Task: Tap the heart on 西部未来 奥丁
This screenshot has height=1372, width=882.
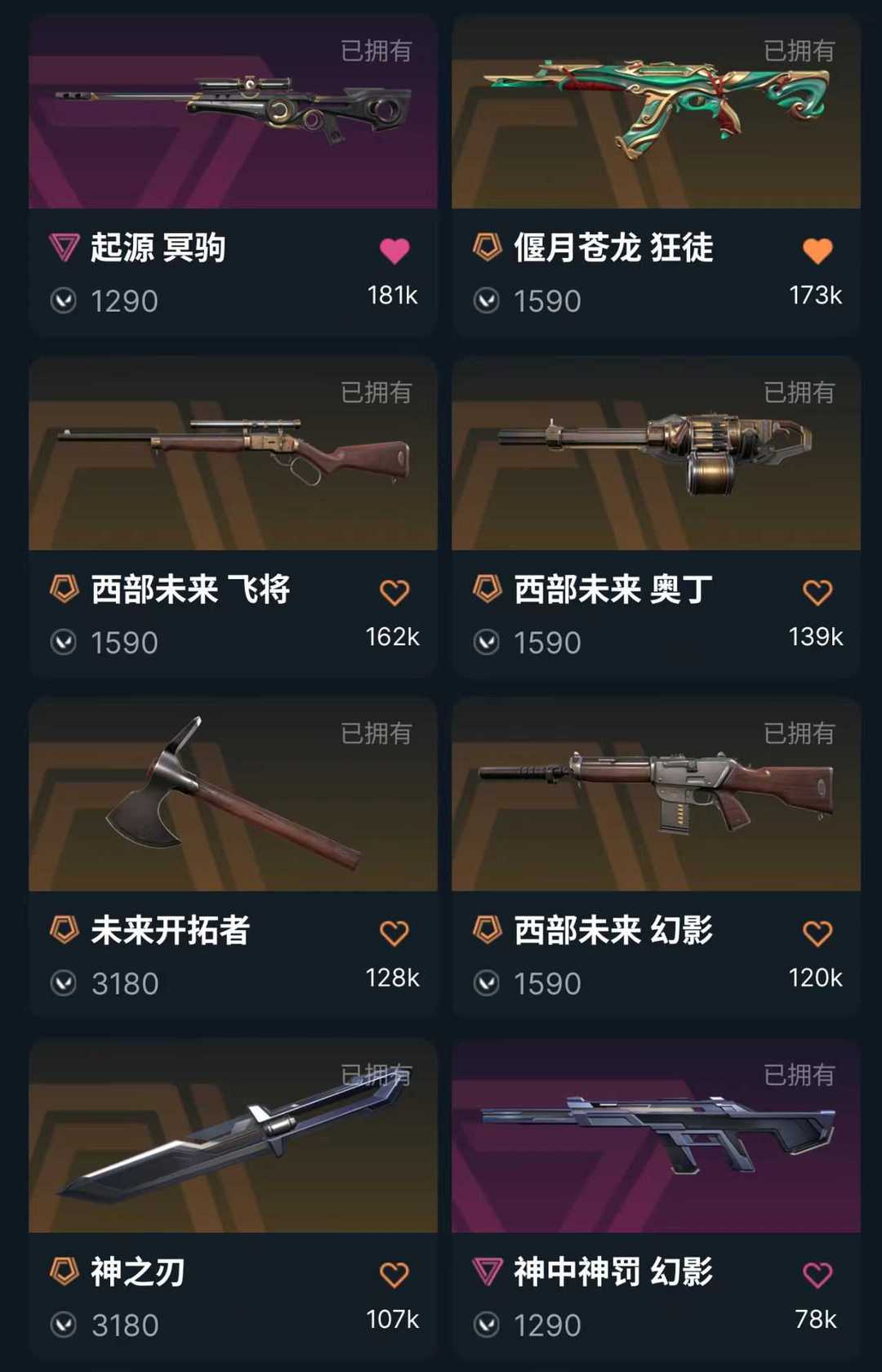Action: [817, 592]
